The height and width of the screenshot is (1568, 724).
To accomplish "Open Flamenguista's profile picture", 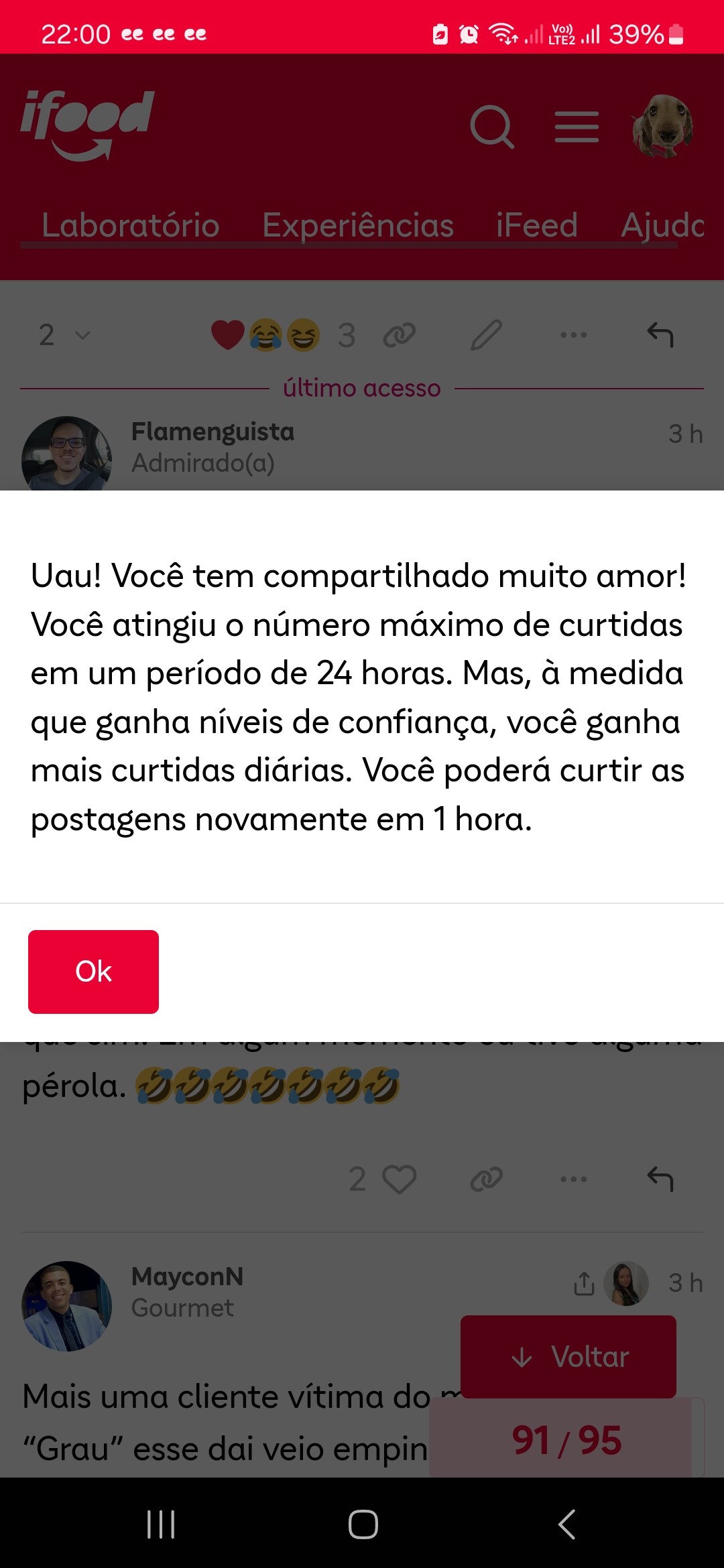I will coord(66,454).
